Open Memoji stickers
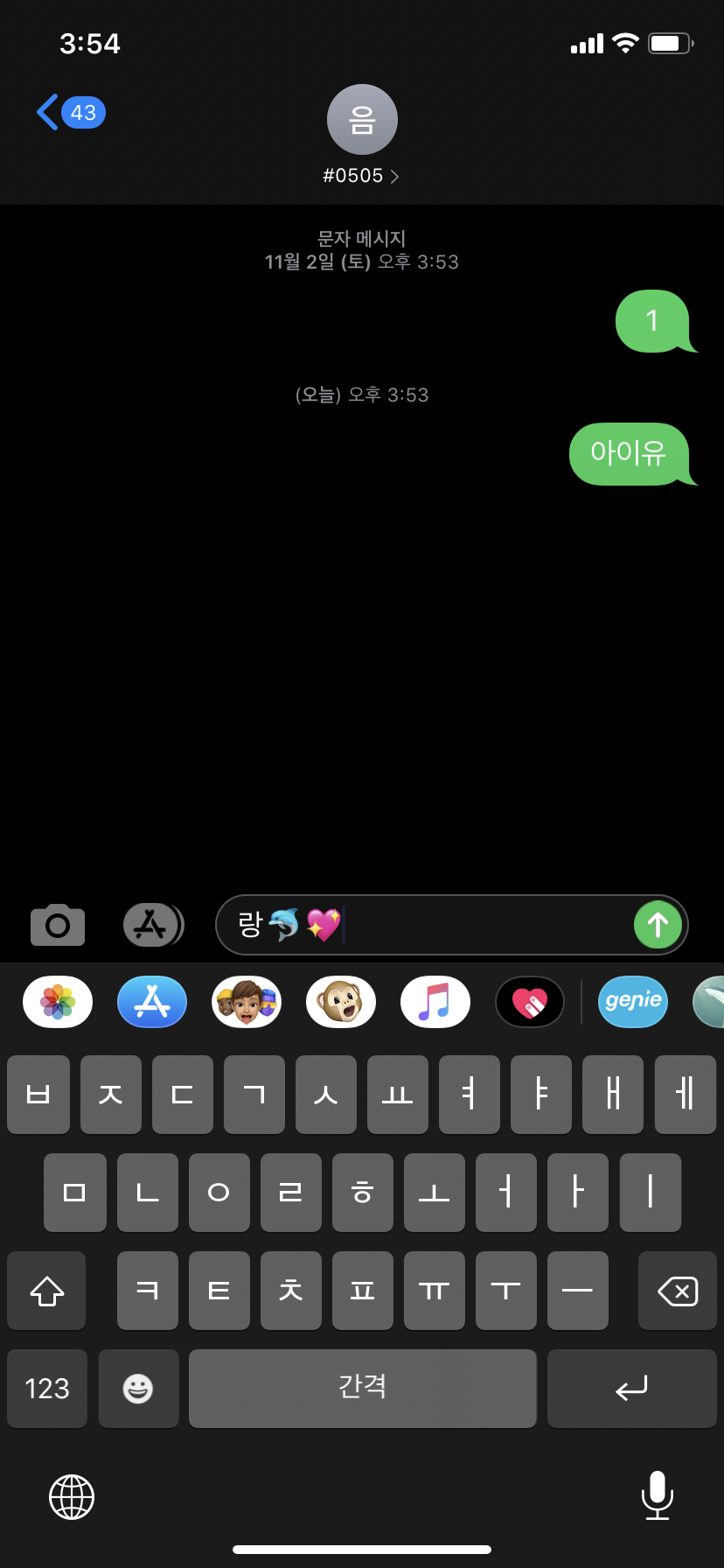 click(x=247, y=1002)
